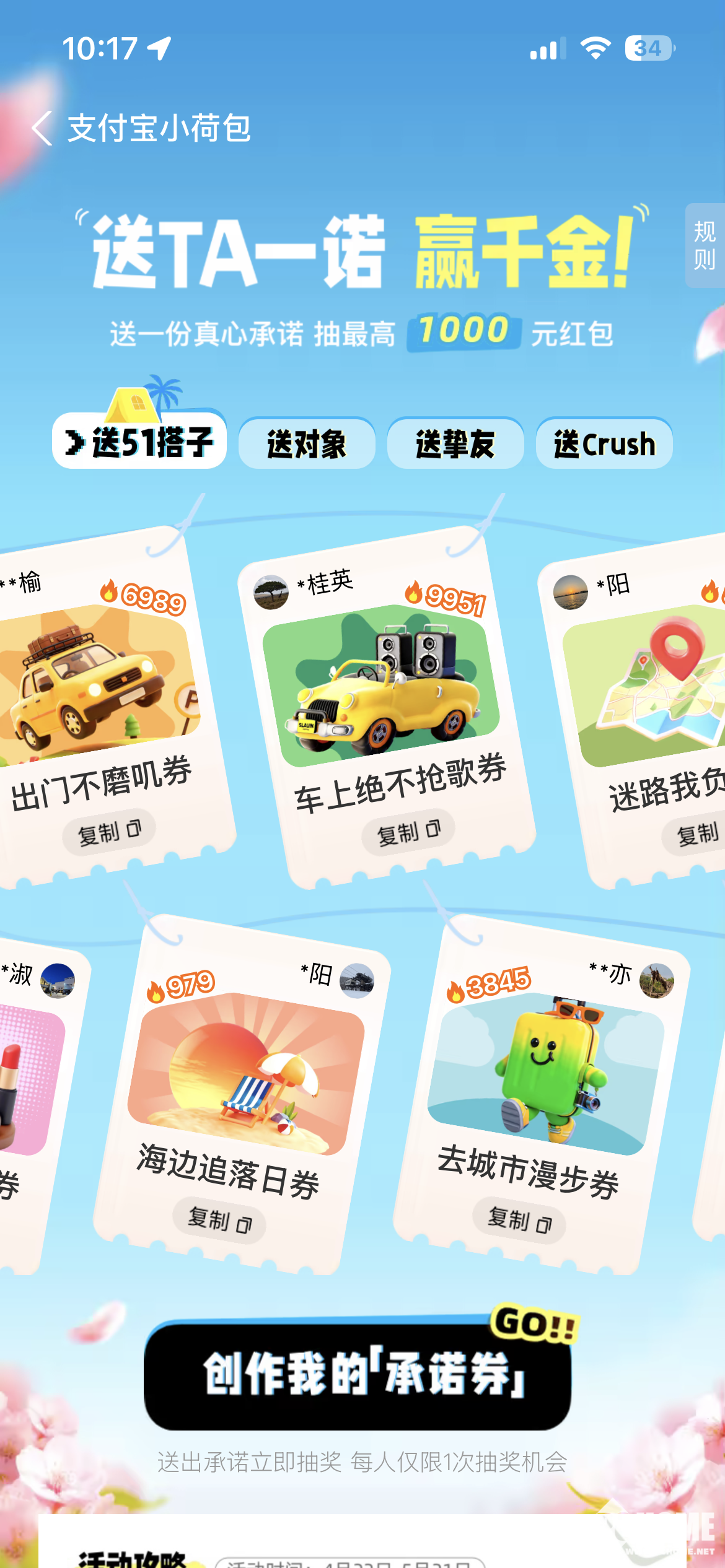The height and width of the screenshot is (1568, 725).
Task: Copy the 车上绝不抢歌券 coupon
Action: pyautogui.click(x=408, y=832)
